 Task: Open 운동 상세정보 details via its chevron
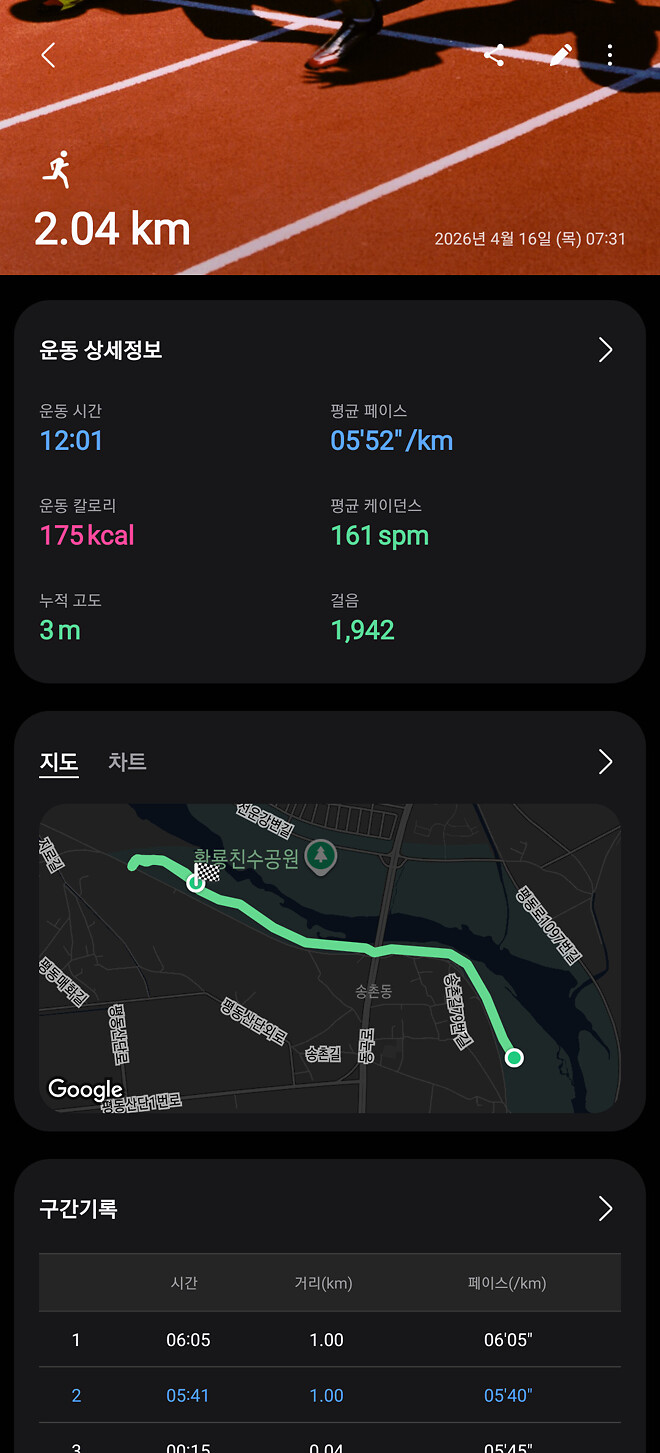[x=605, y=349]
